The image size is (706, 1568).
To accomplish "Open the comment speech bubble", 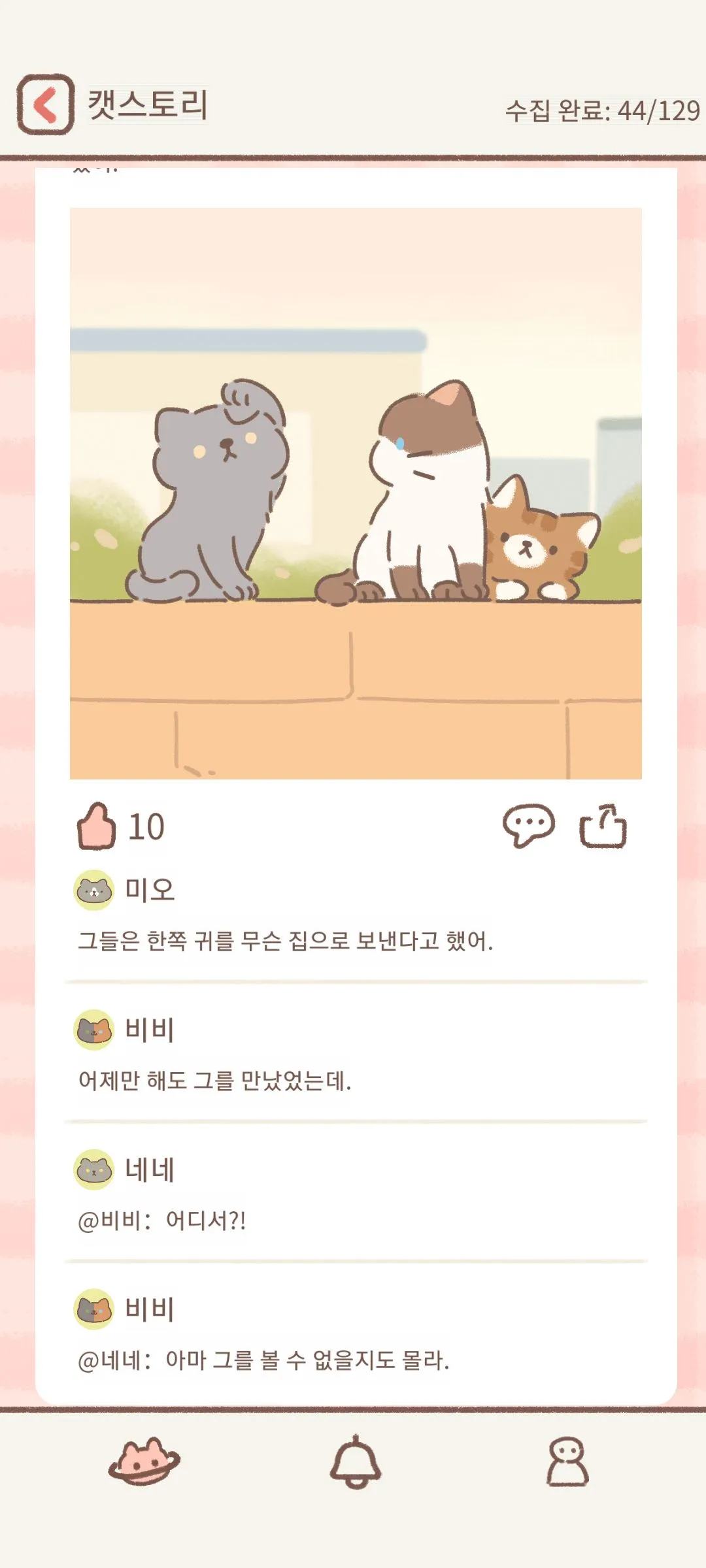I will [528, 826].
